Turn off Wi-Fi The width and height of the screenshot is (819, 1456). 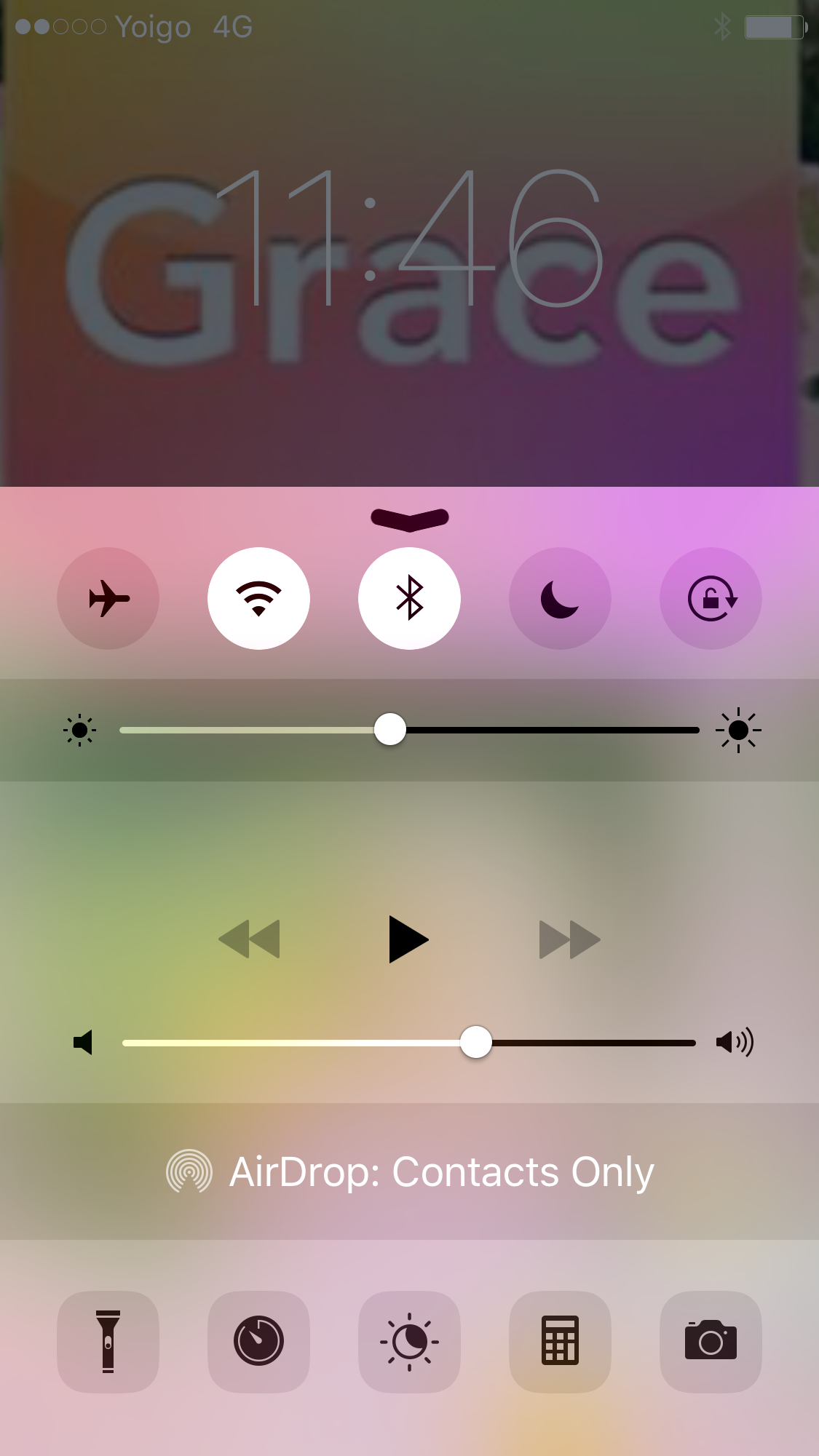pyautogui.click(x=258, y=598)
